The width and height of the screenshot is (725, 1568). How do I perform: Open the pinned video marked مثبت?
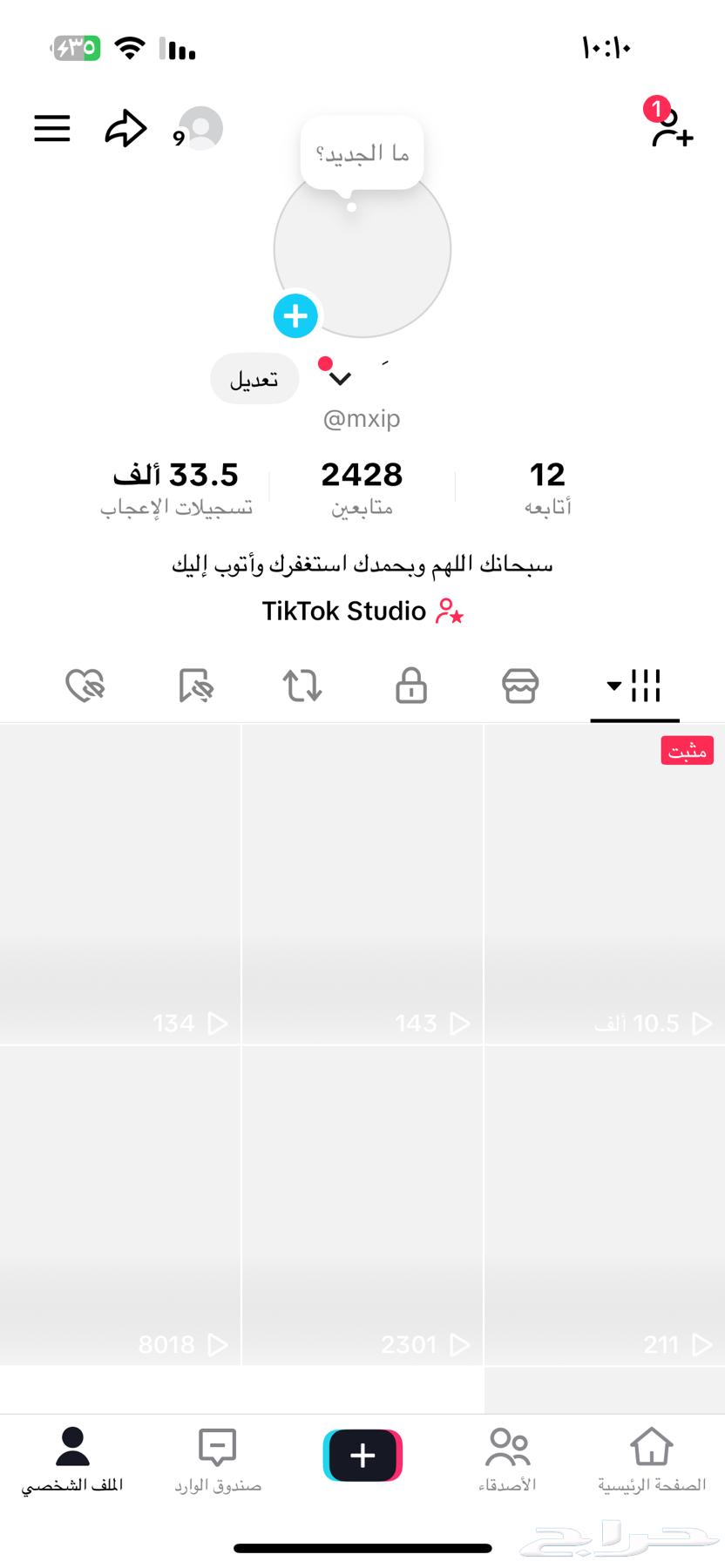(x=604, y=884)
